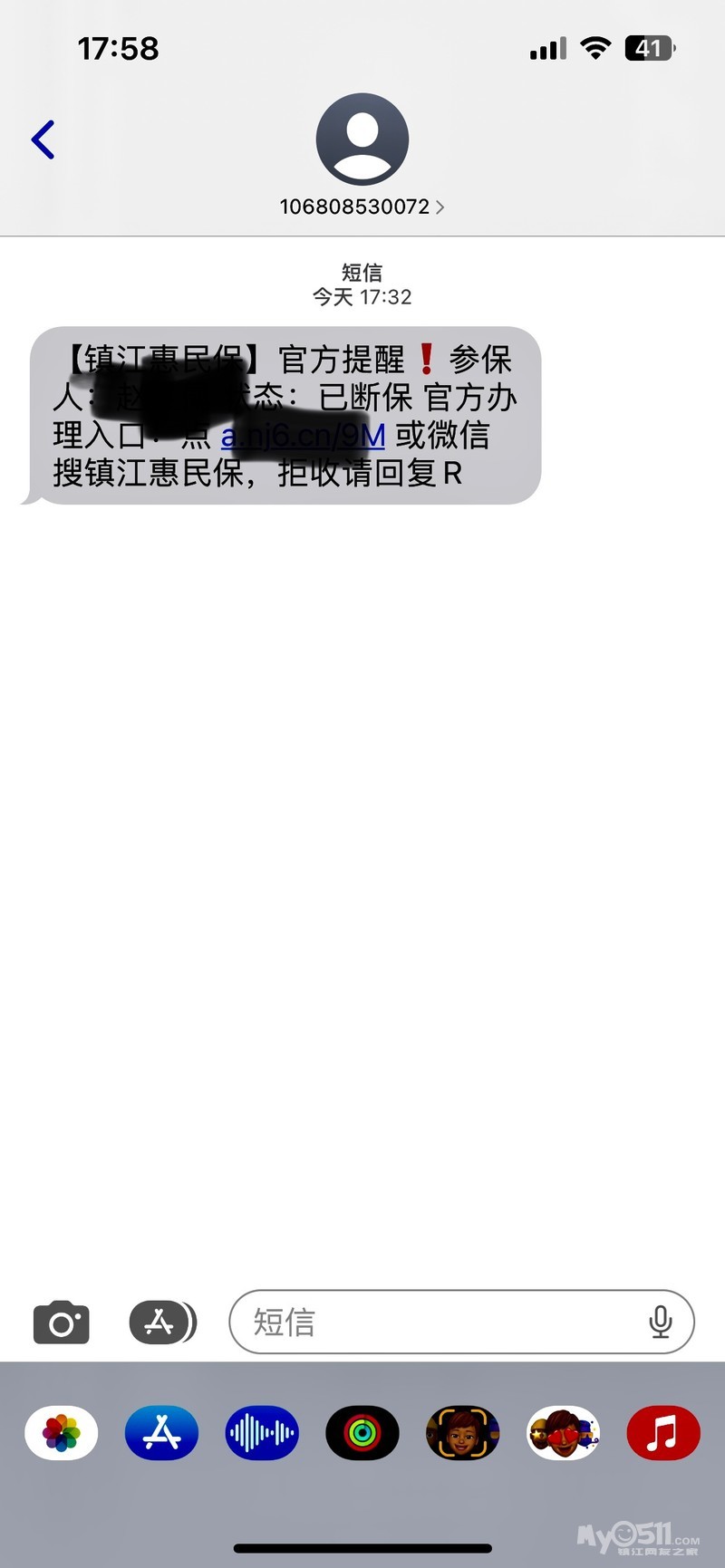
Task: Open the Fitness activity rings app
Action: click(362, 1433)
